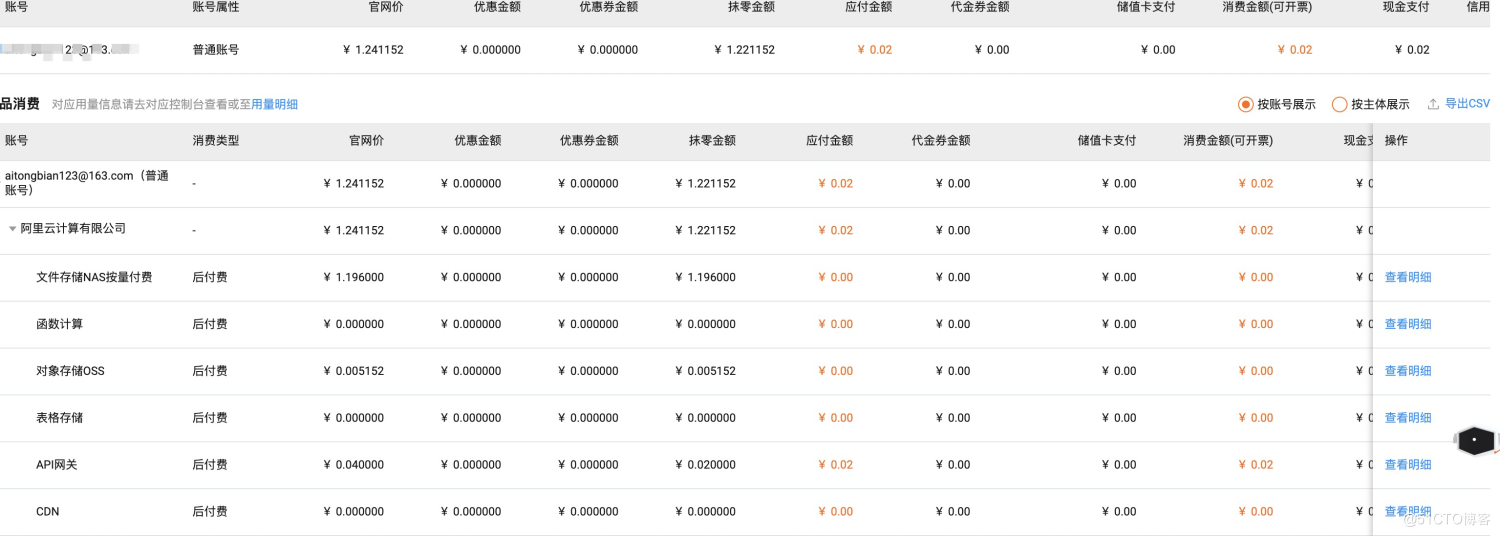The height and width of the screenshot is (536, 1500).
Task: Collapse the 阿里云计算有限公司 row
Action: coord(13,229)
